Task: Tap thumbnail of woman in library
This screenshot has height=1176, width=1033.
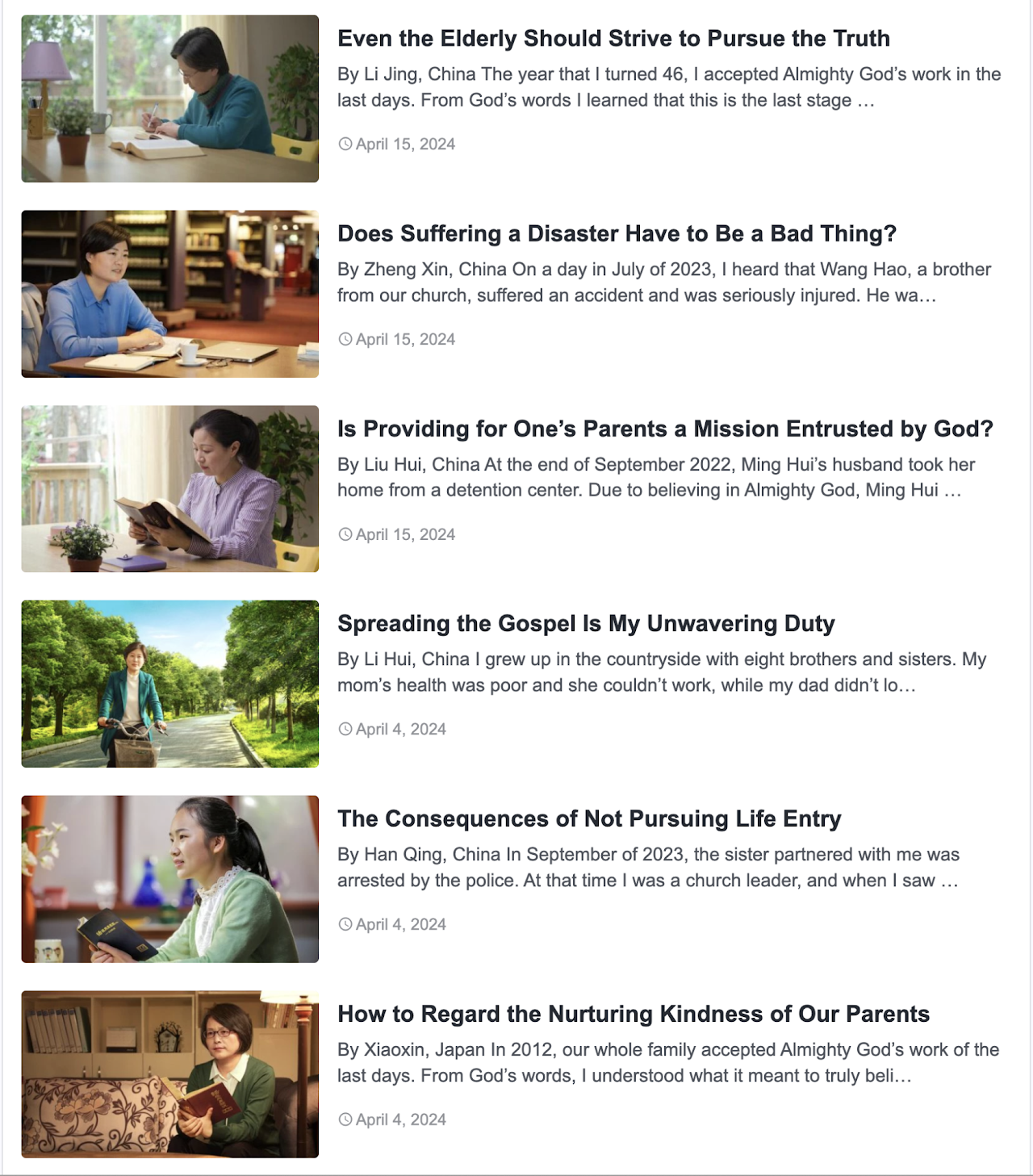Action: 169,294
